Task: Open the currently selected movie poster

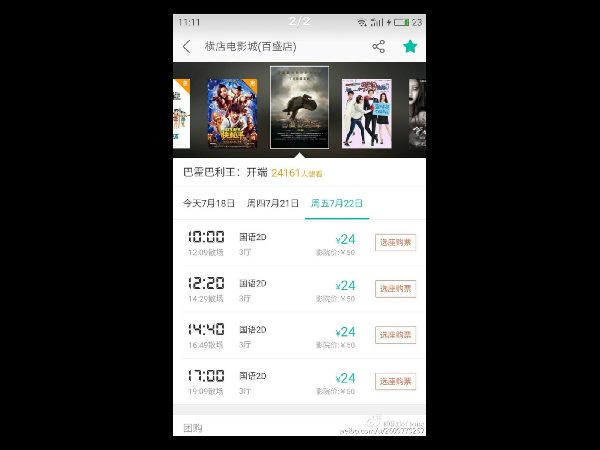Action: (x=299, y=107)
